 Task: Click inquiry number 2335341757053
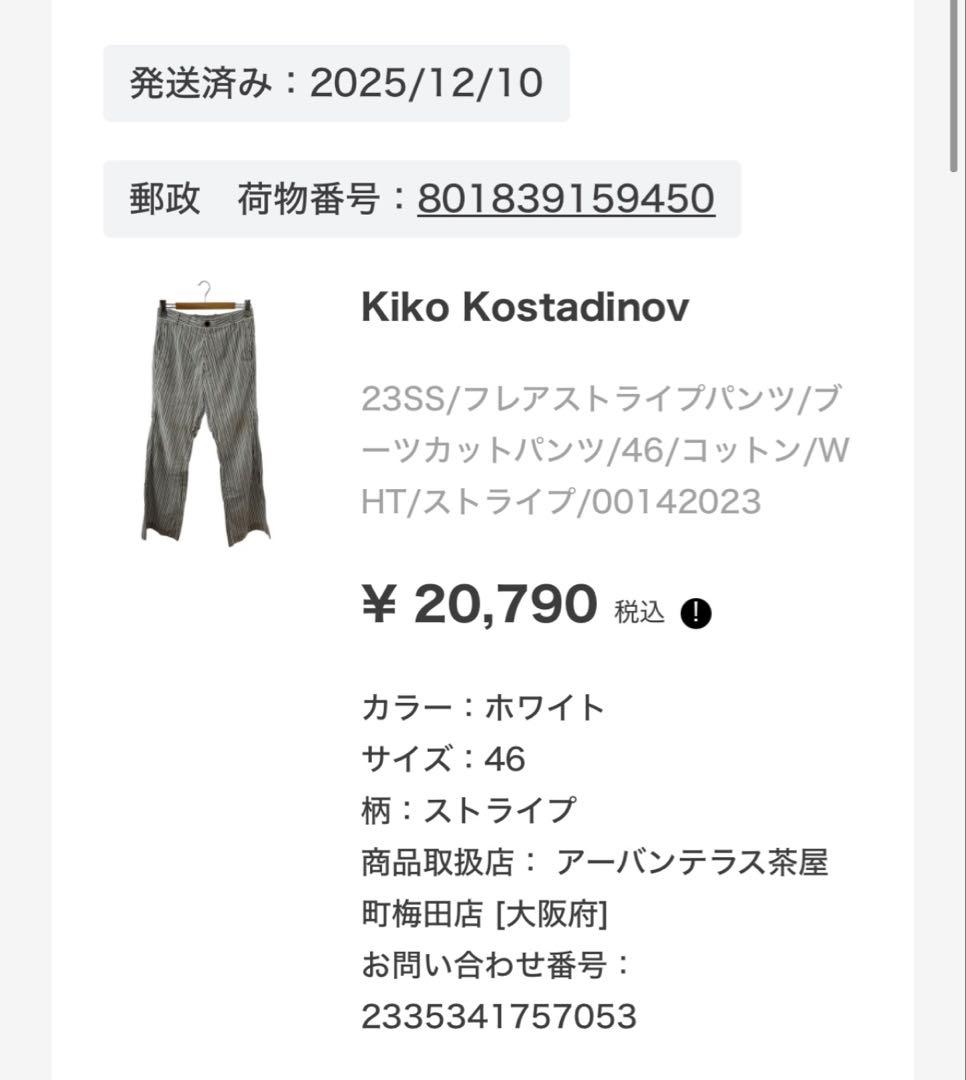500,1017
